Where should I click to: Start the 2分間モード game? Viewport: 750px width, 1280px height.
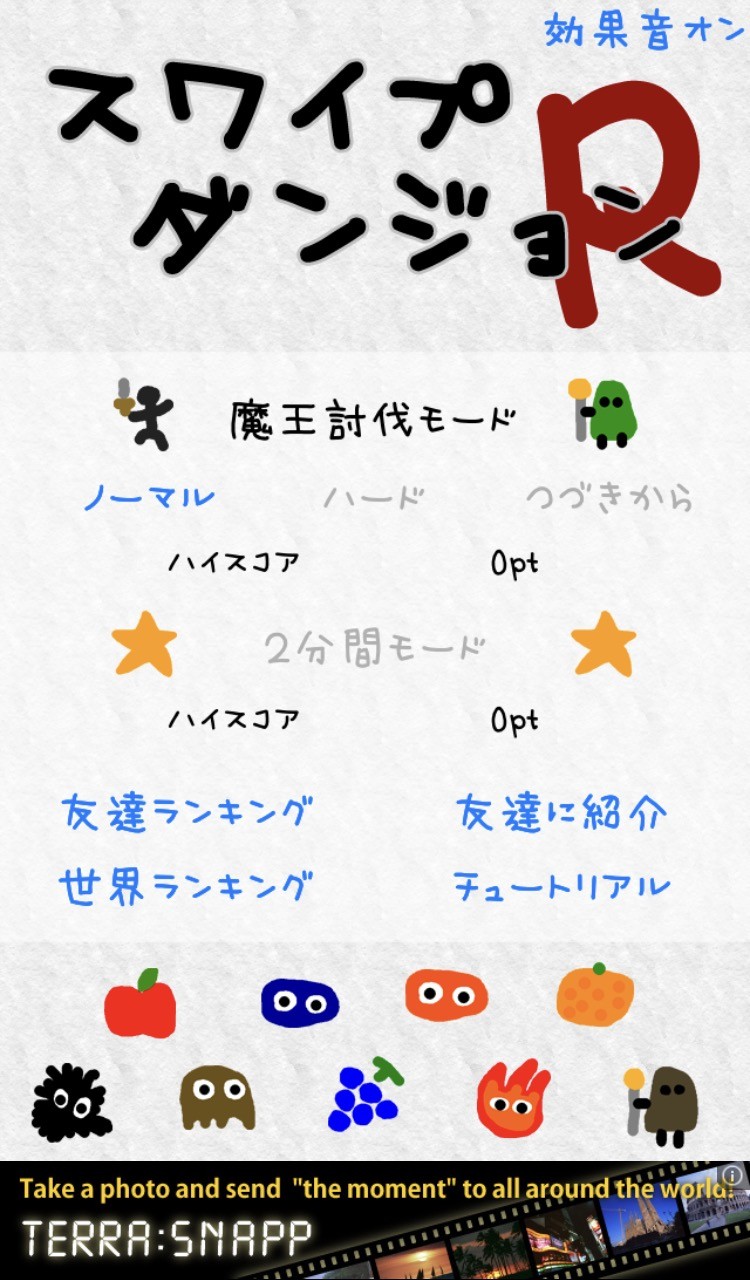tap(375, 649)
